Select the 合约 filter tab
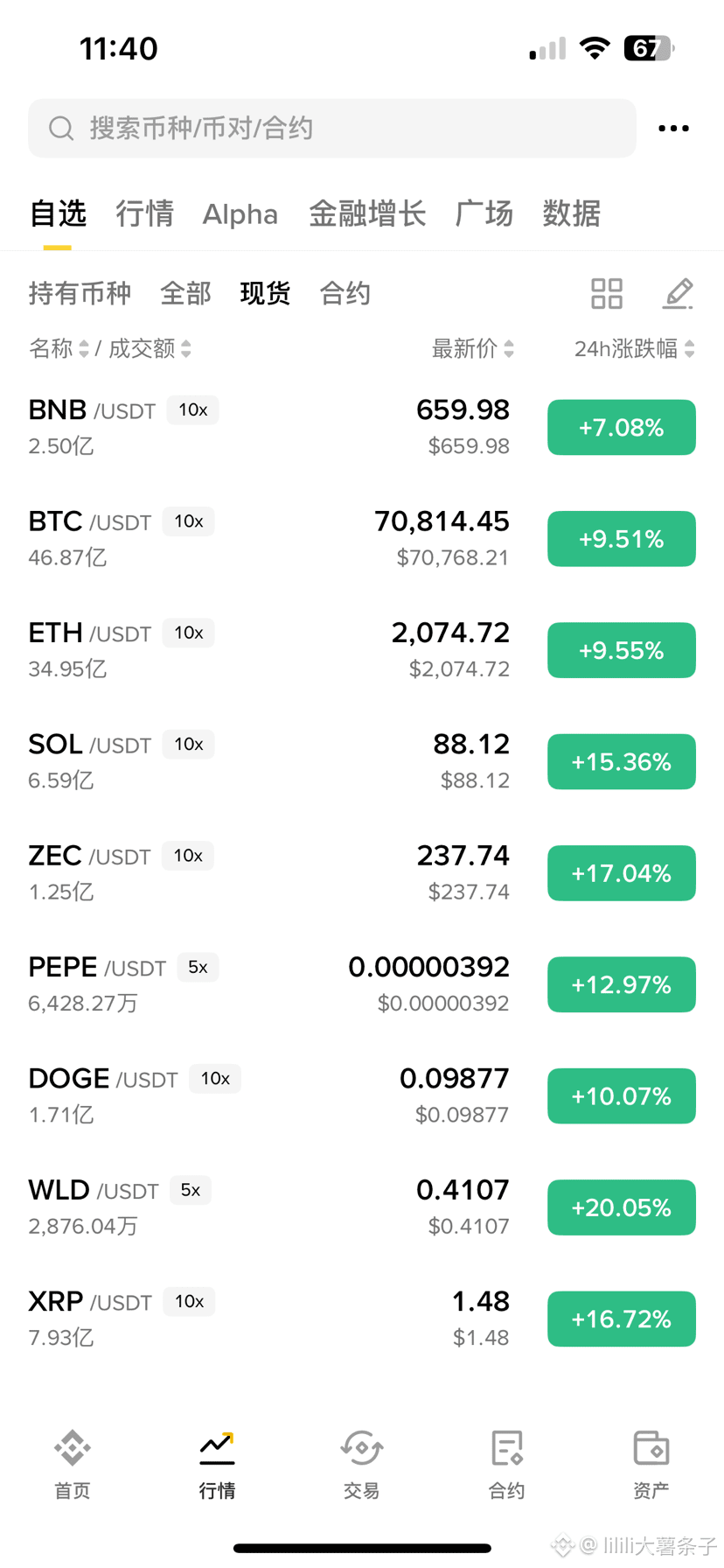Viewport: 724px width, 1568px height. [345, 293]
